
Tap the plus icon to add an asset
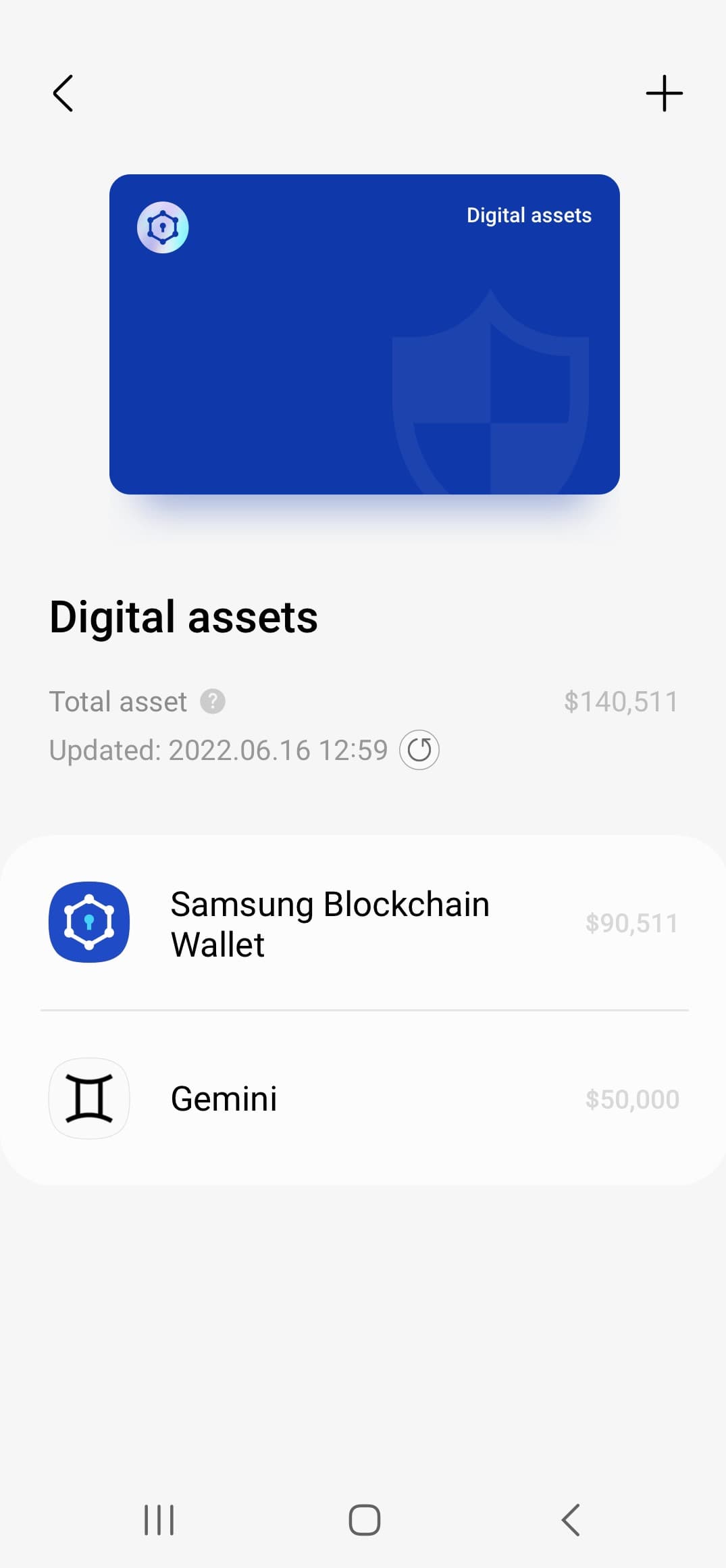665,93
